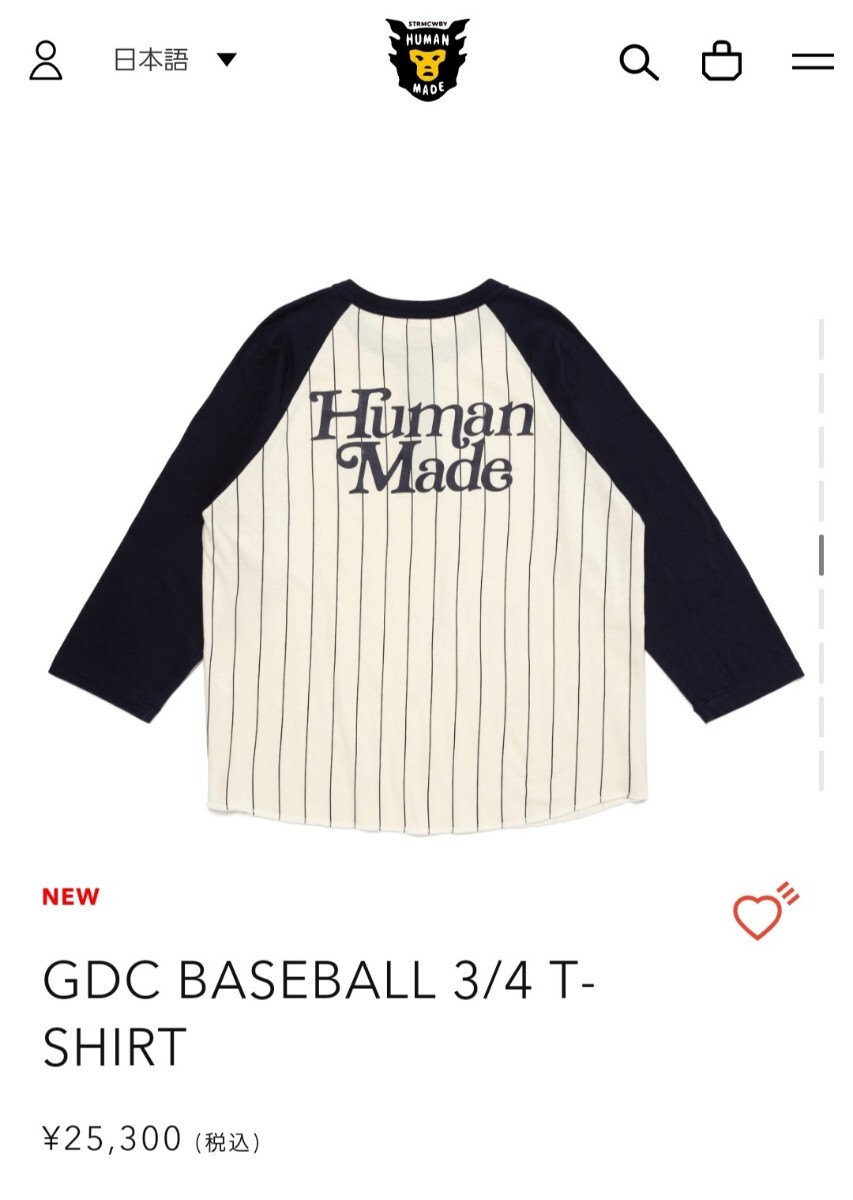Image resolution: width=853 pixels, height=1200 pixels.
Task: Open the shopping bag
Action: (721, 62)
